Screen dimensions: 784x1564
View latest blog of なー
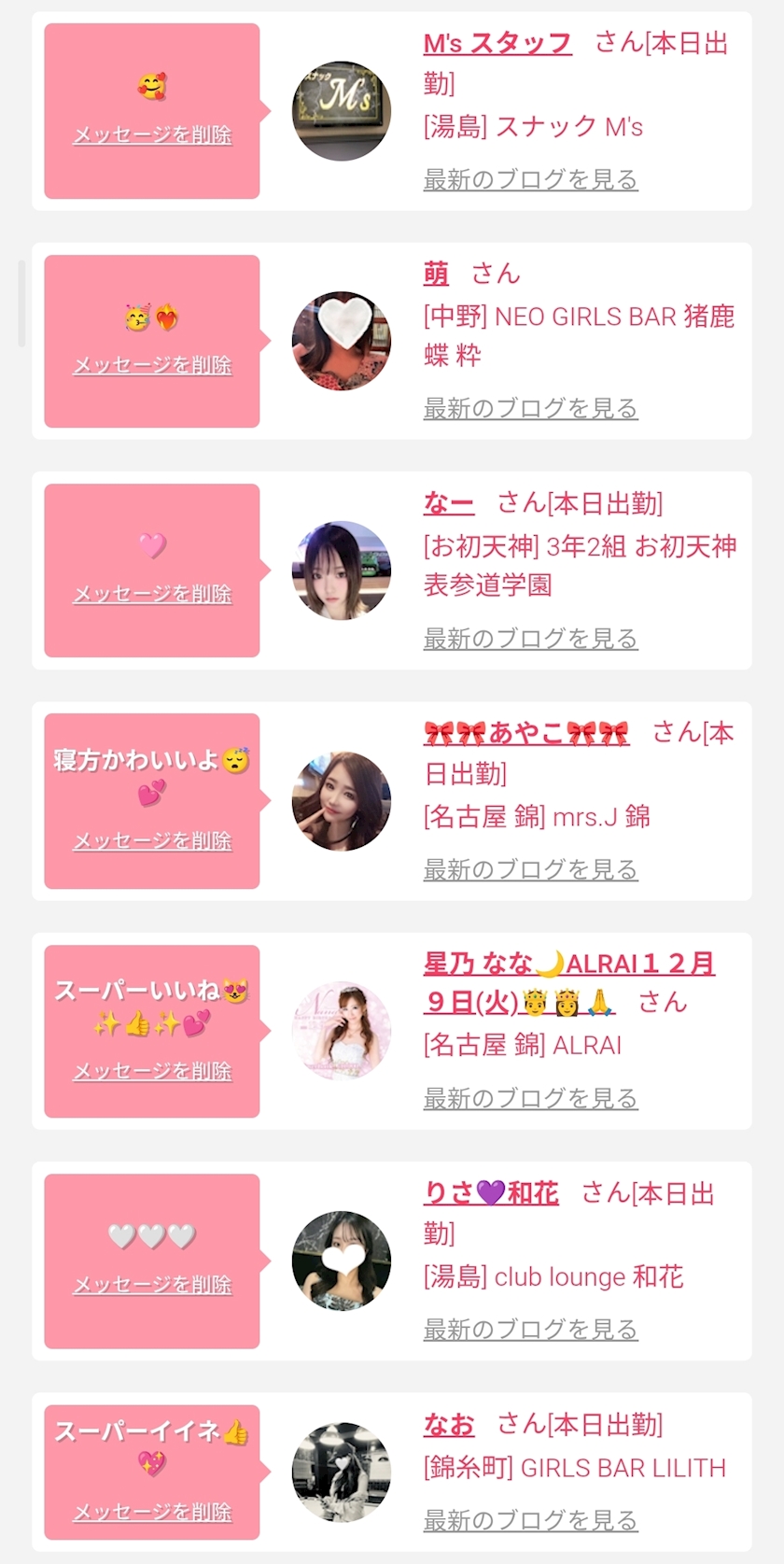[x=530, y=639]
